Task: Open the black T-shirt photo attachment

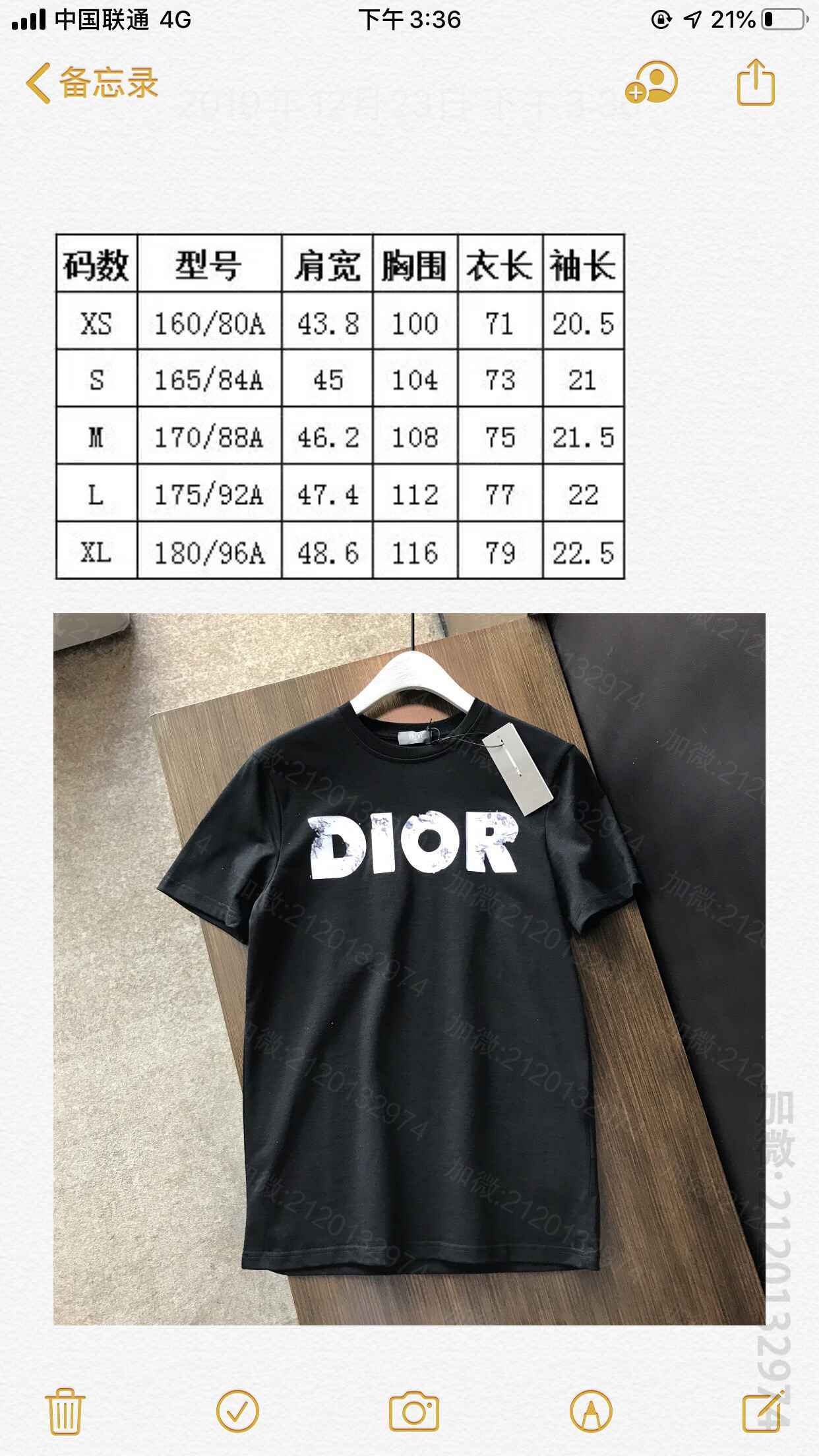Action: [409, 969]
